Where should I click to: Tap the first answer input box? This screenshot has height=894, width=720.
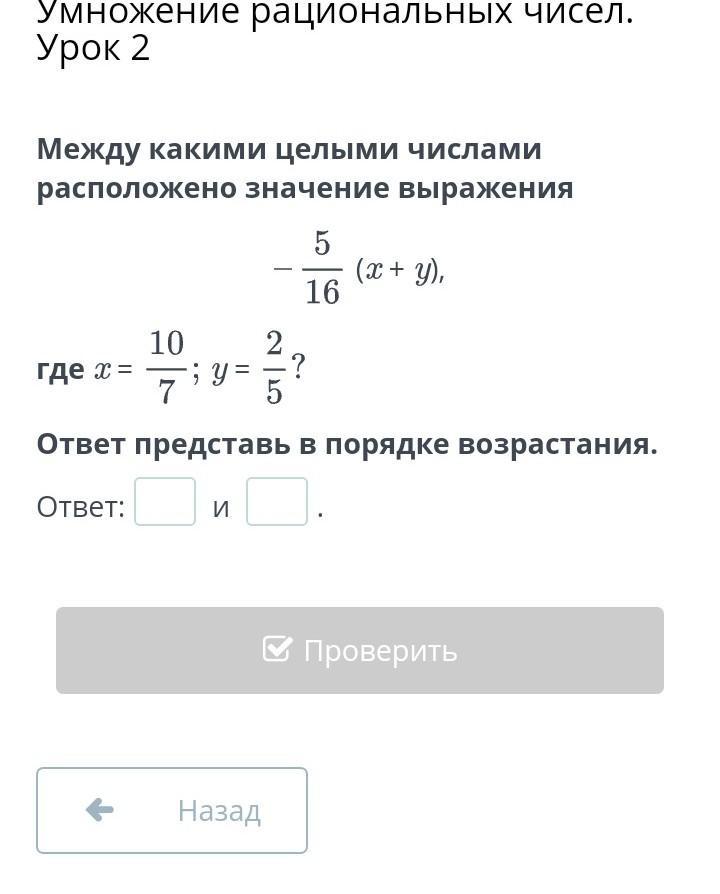pos(165,502)
